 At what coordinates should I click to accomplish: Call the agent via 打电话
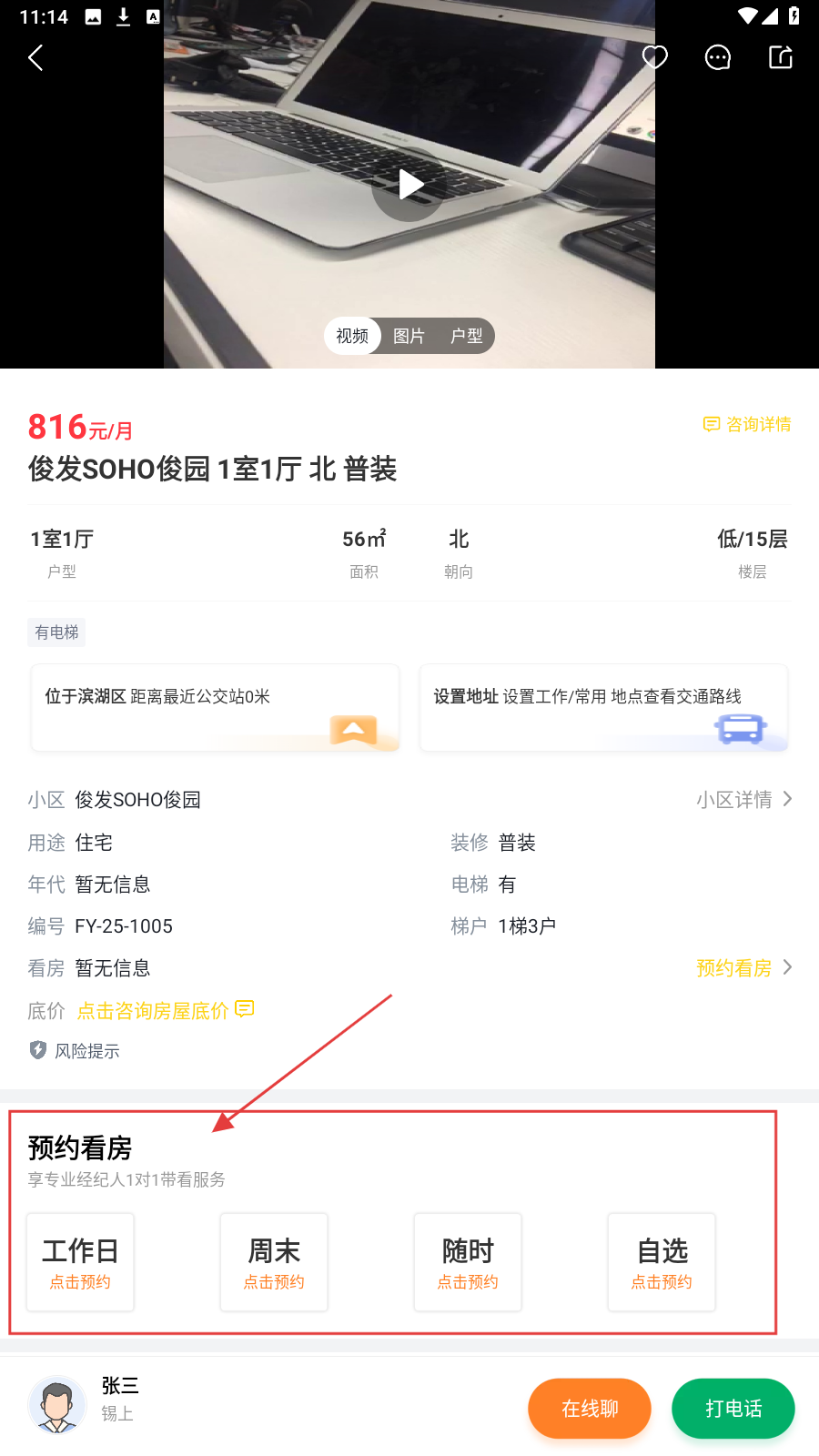[733, 1409]
